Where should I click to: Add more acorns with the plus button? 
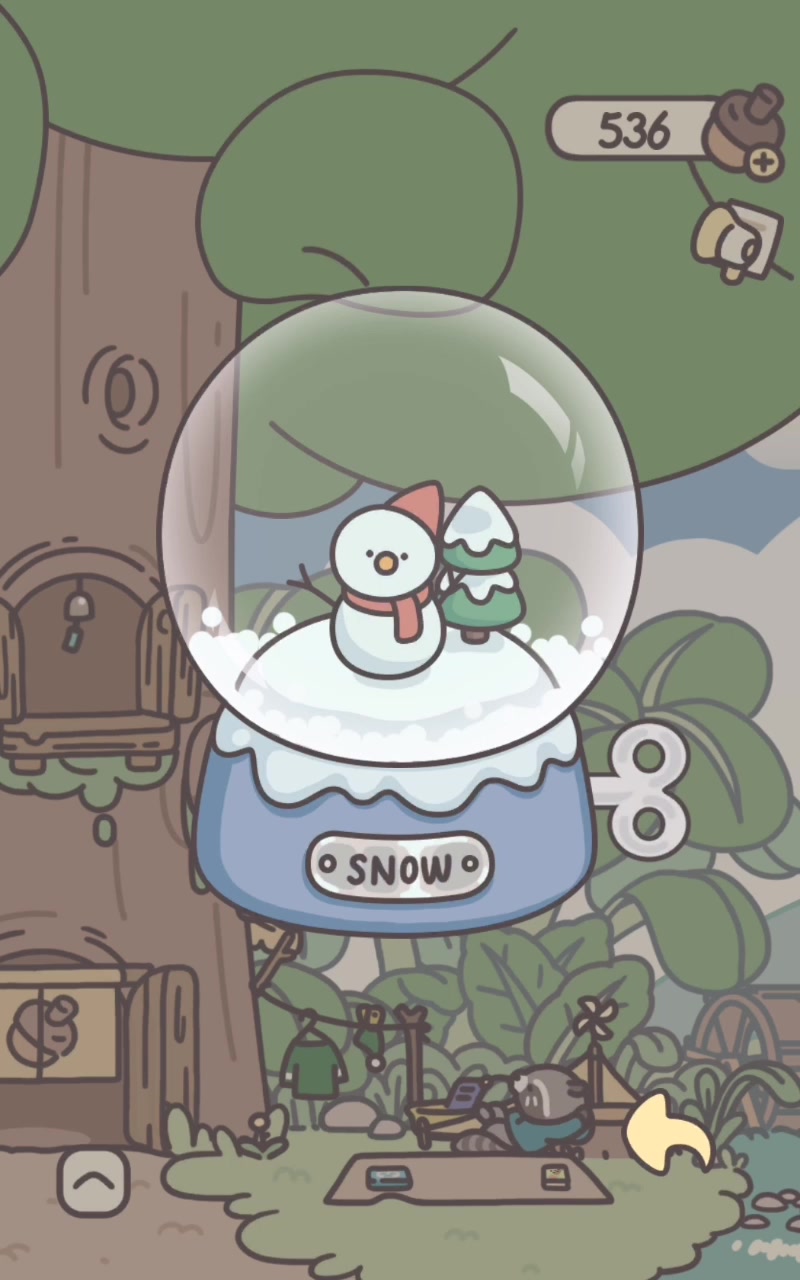(x=764, y=163)
